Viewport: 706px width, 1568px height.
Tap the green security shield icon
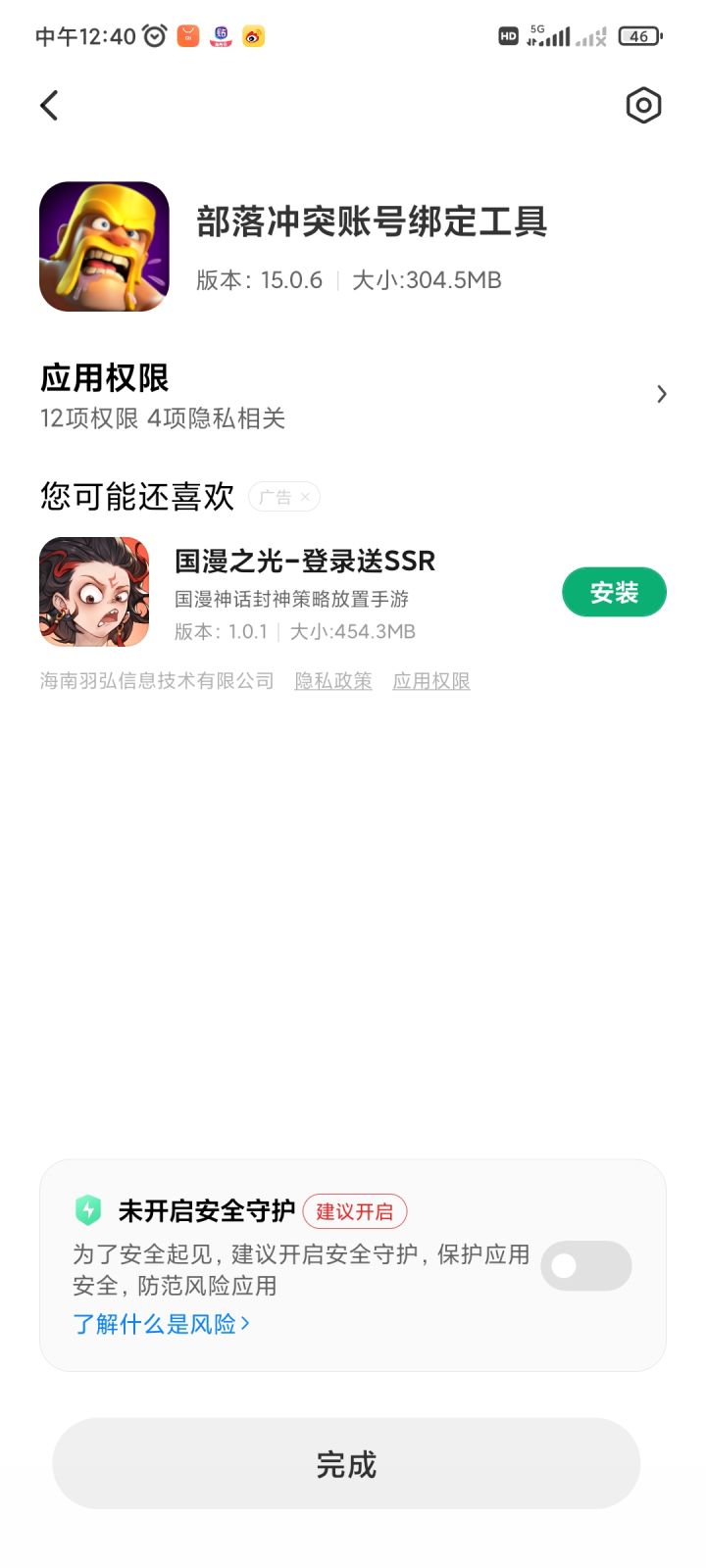tap(90, 1211)
